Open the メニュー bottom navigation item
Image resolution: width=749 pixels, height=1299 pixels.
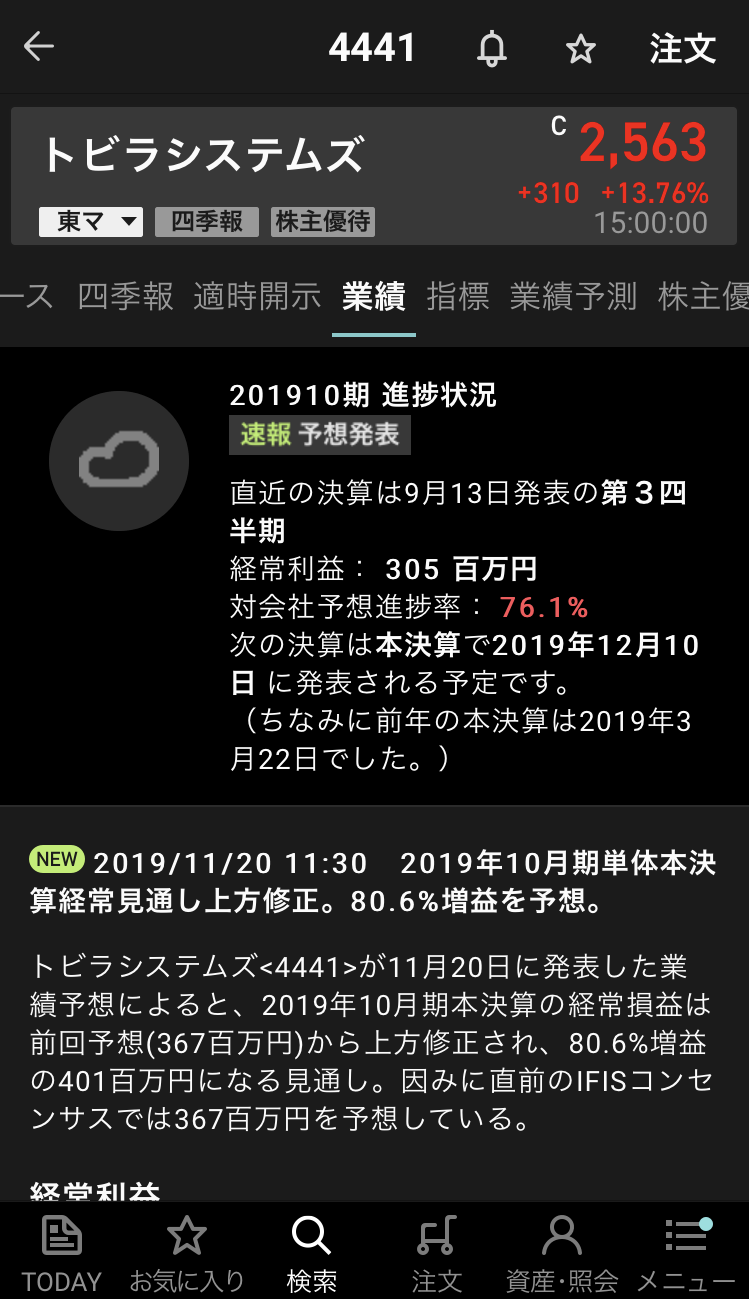click(x=686, y=1252)
